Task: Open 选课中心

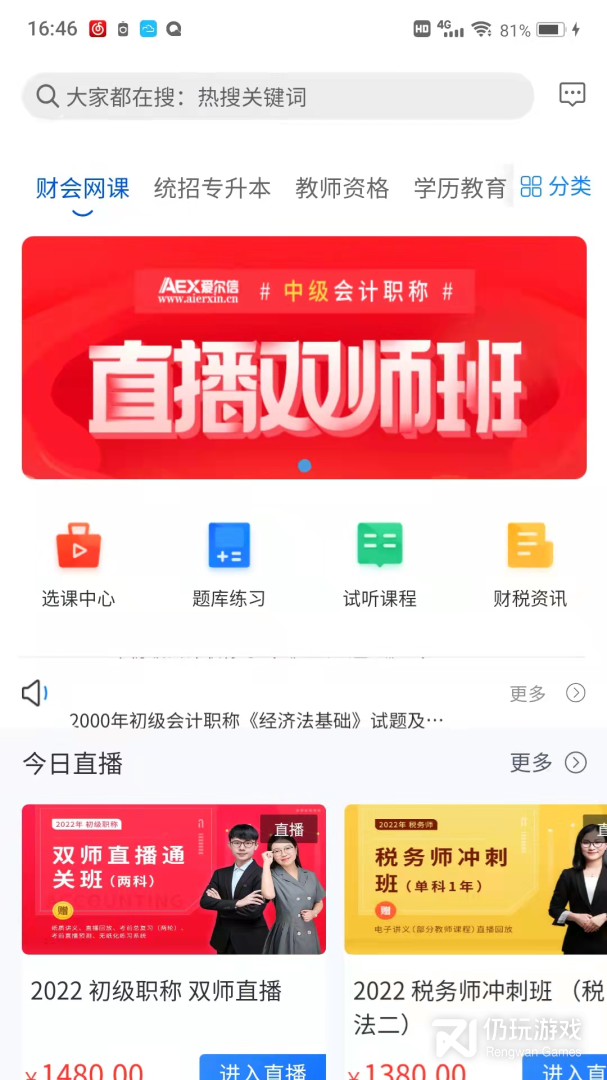Action: tap(79, 565)
